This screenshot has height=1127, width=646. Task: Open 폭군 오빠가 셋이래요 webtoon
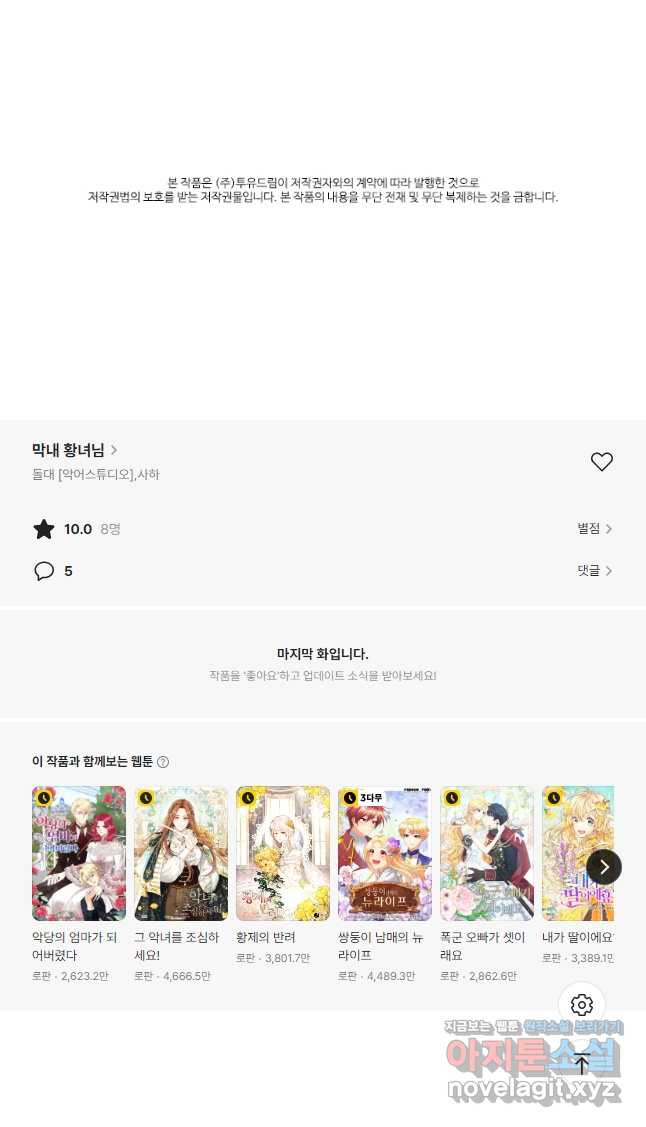pos(487,853)
